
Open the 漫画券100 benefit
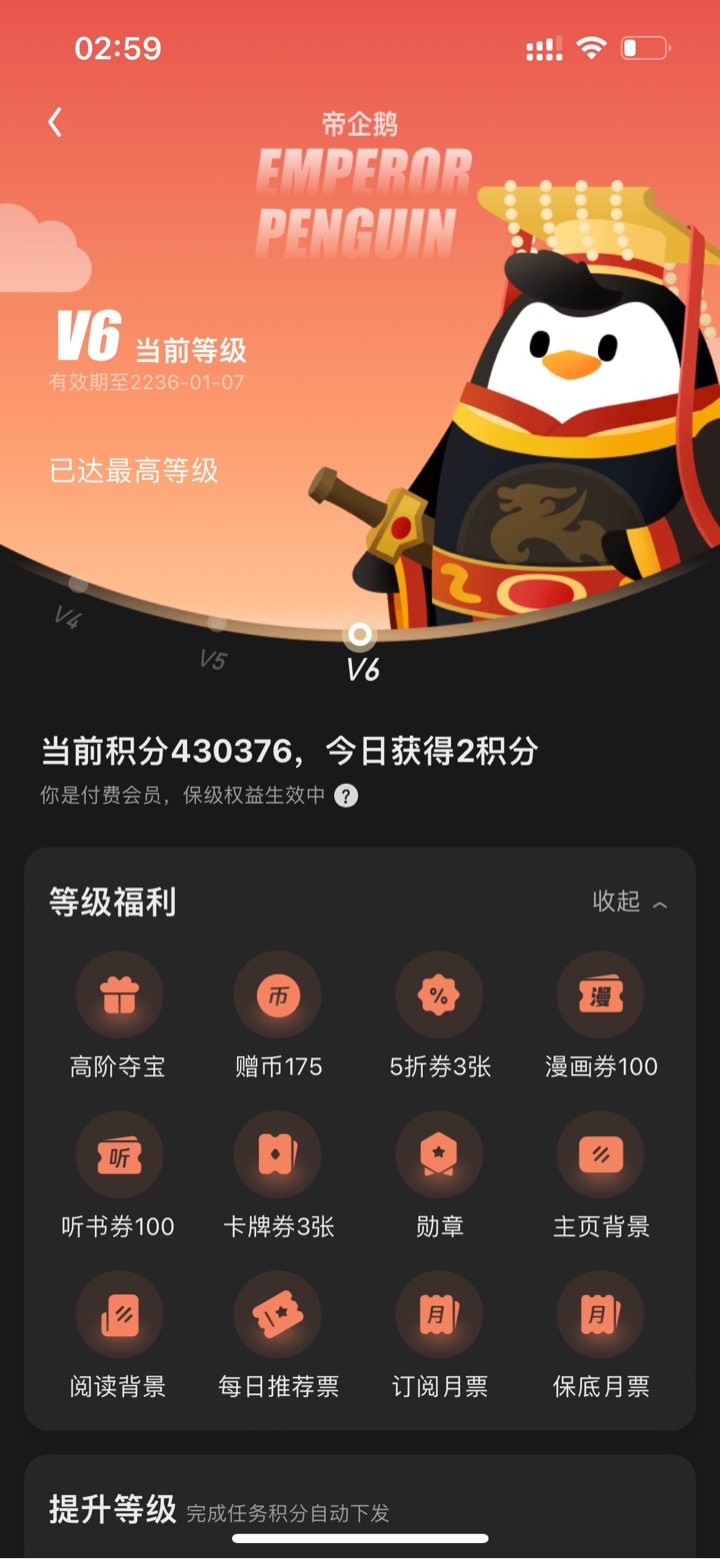tap(601, 996)
